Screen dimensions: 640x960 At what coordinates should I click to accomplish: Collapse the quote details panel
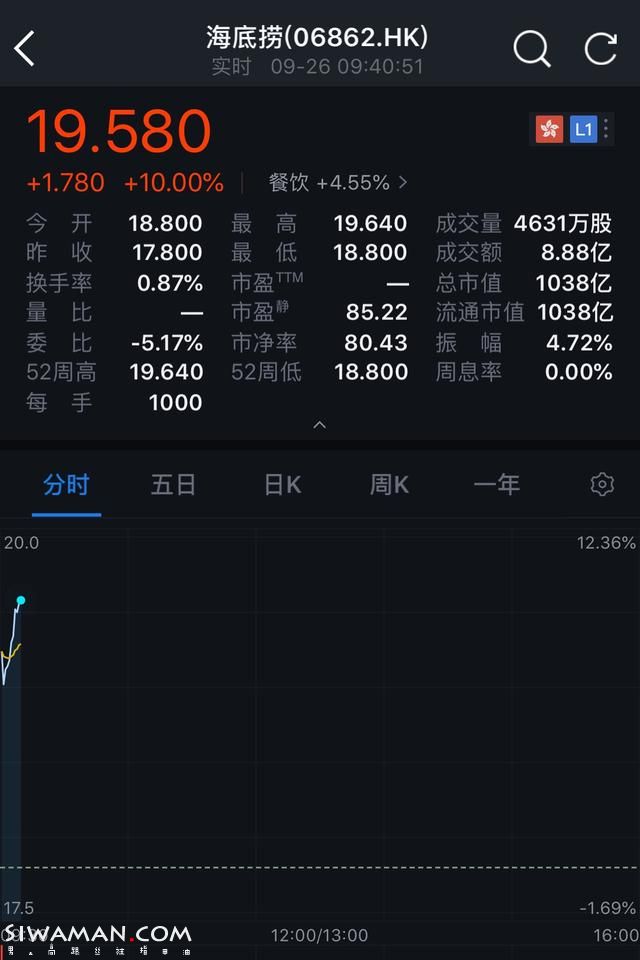point(320,425)
